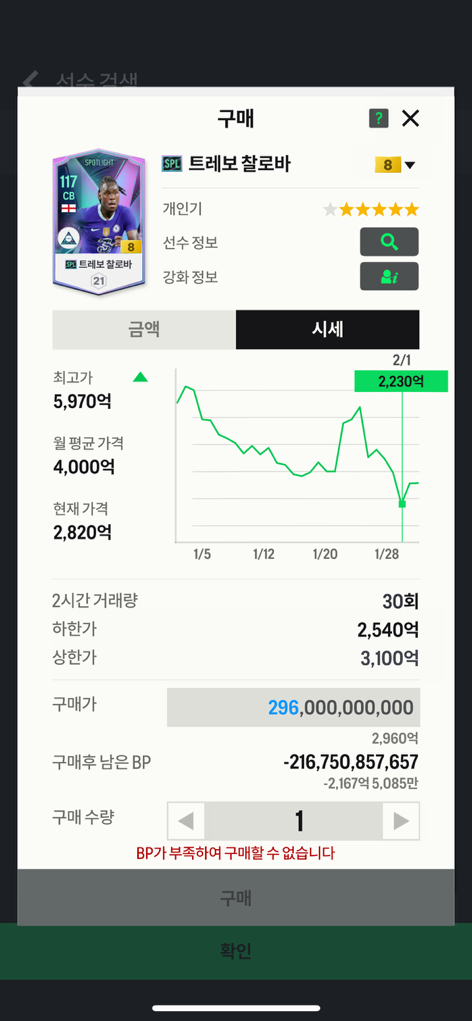472x1021 pixels.
Task: Open 선수 정보 with the magnifier button
Action: click(389, 242)
